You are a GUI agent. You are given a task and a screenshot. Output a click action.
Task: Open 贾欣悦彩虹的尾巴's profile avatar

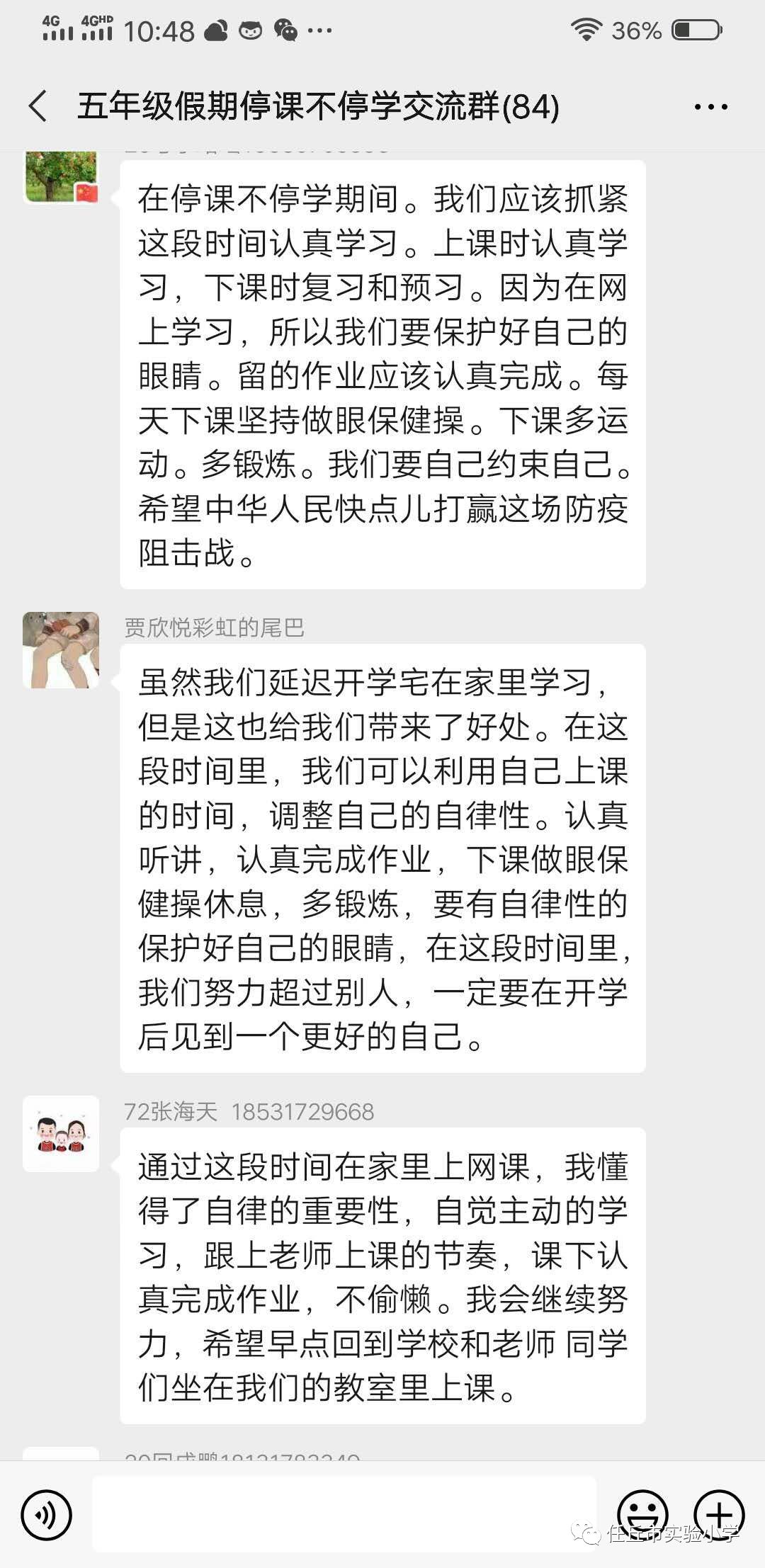pos(61,650)
